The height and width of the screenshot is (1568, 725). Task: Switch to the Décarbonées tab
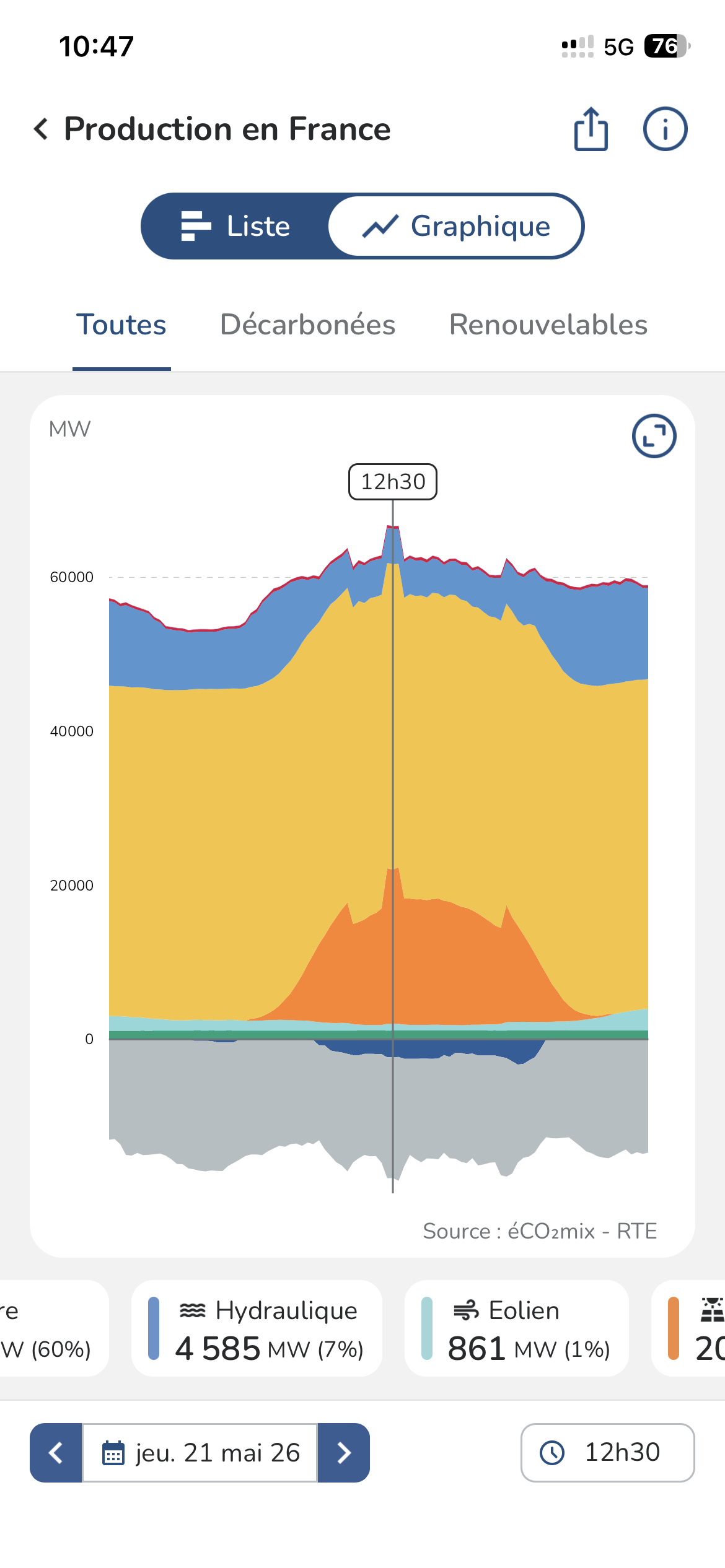308,325
